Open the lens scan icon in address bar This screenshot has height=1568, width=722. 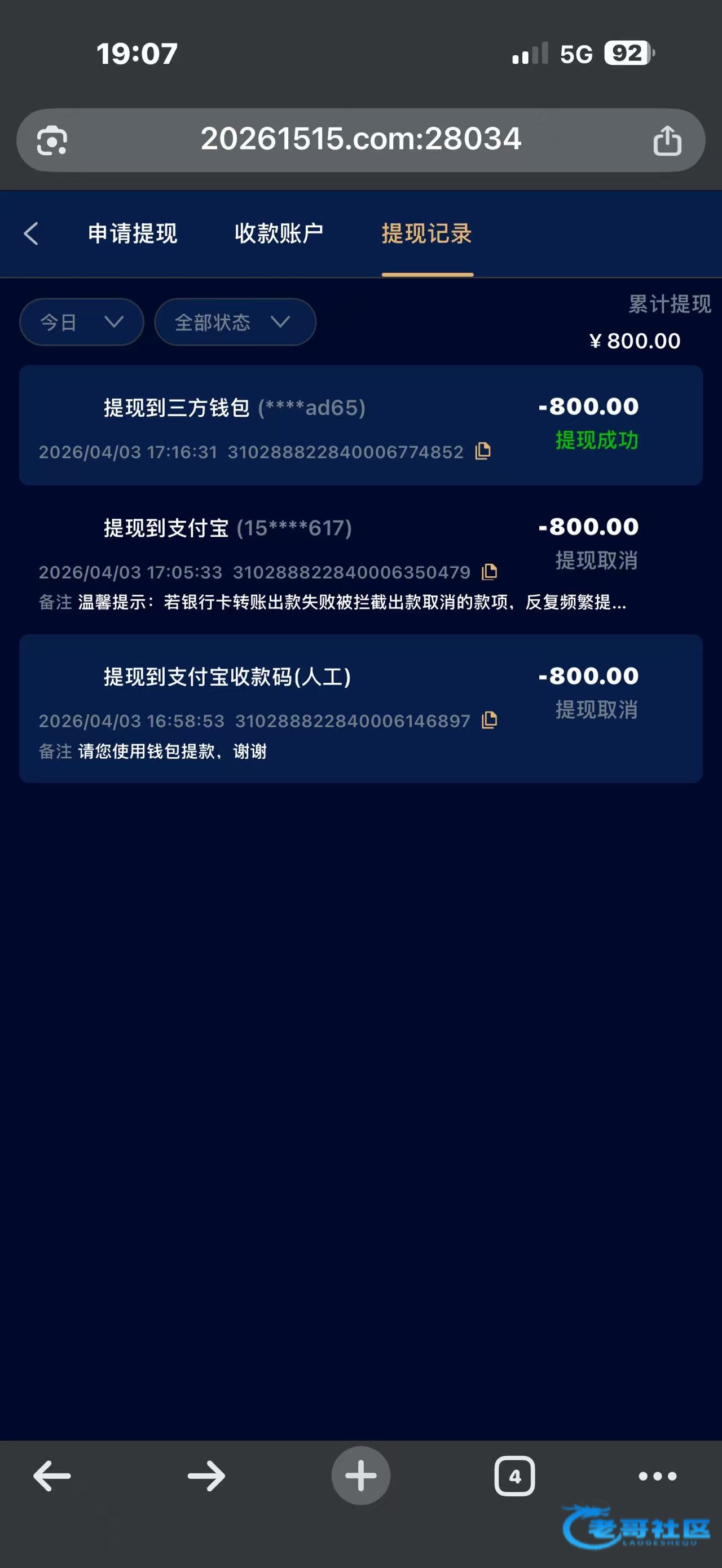click(52, 140)
